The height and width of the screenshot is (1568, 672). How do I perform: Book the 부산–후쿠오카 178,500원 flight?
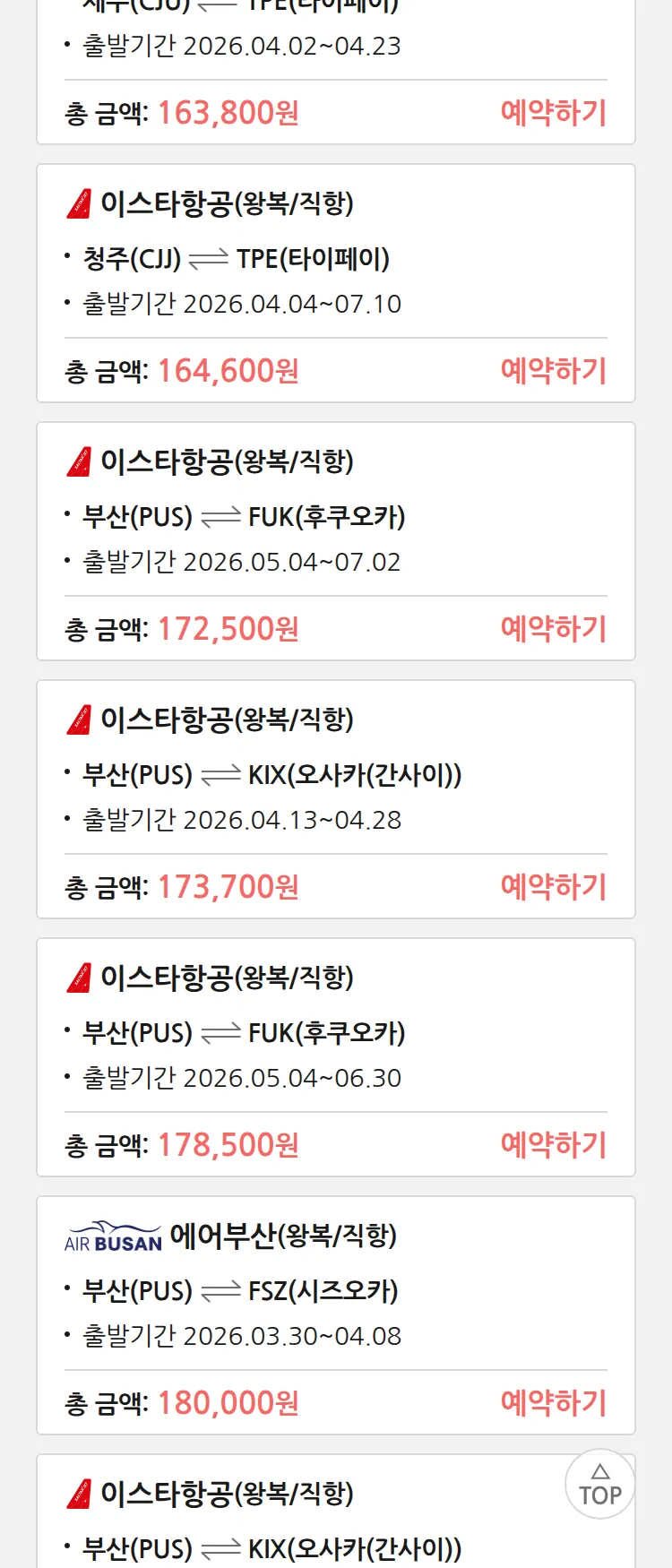tap(553, 1145)
